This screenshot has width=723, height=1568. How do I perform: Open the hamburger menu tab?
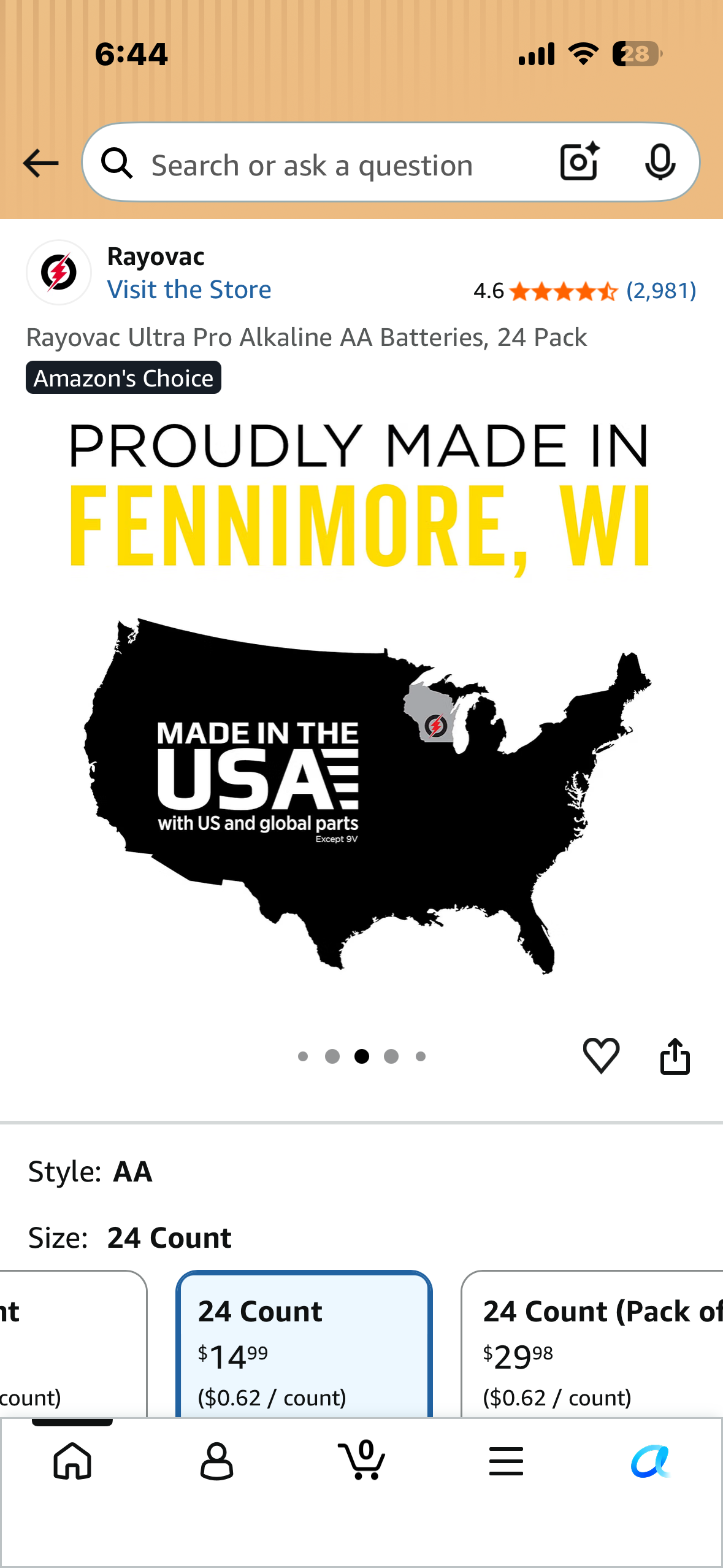click(506, 1461)
